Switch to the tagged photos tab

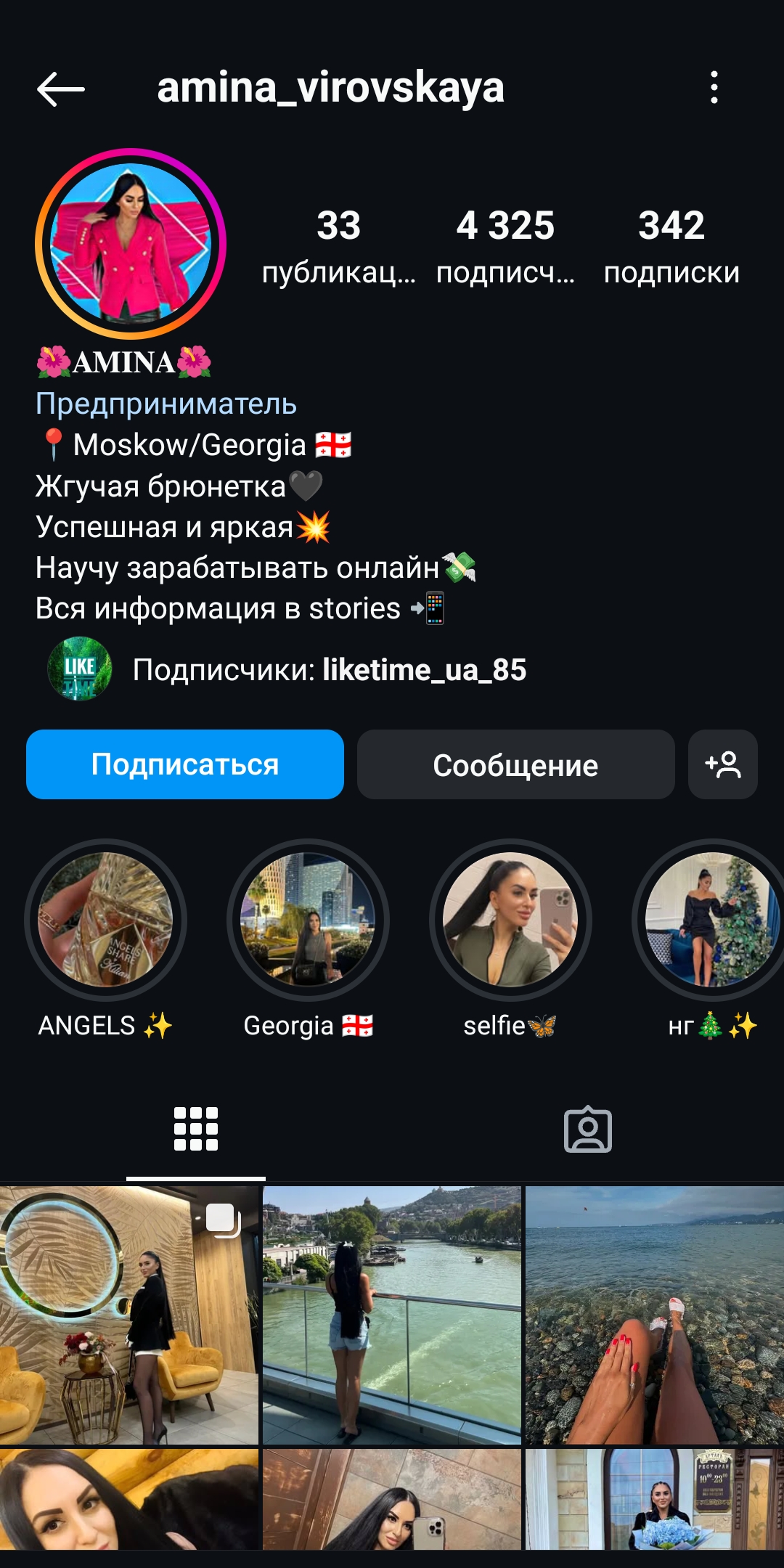pyautogui.click(x=588, y=1129)
